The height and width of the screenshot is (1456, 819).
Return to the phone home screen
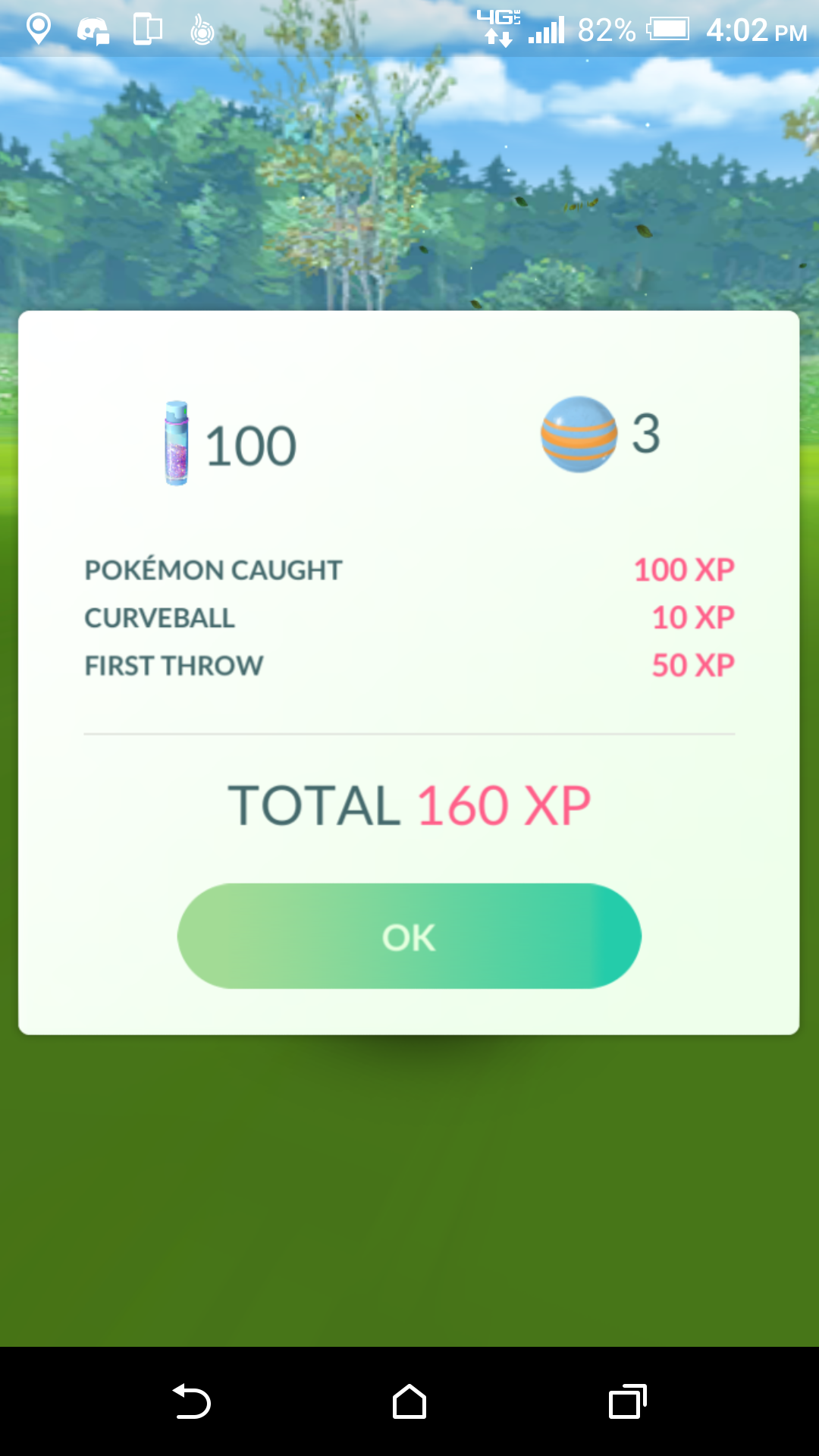coord(409,1401)
